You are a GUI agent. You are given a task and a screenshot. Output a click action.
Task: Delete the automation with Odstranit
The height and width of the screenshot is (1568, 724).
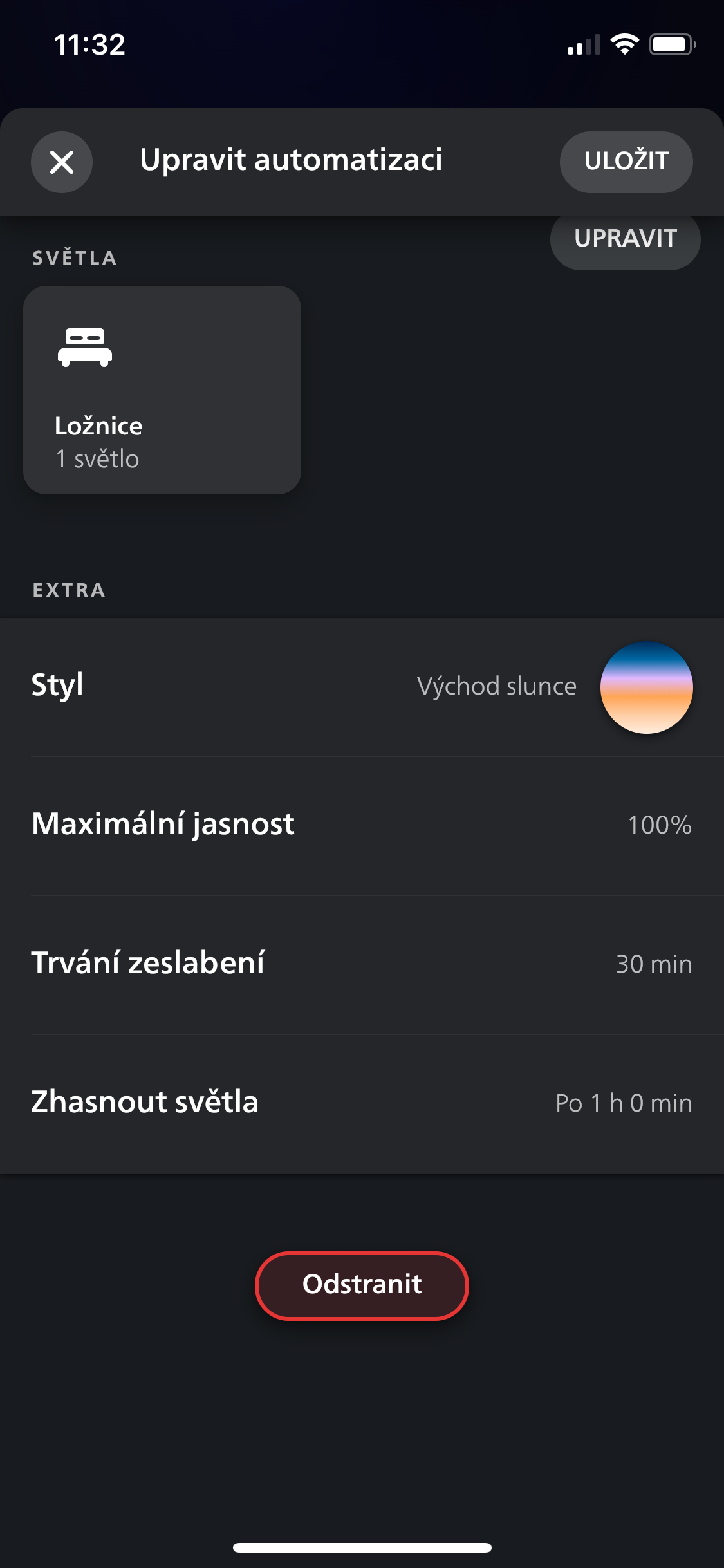pyautogui.click(x=362, y=1285)
